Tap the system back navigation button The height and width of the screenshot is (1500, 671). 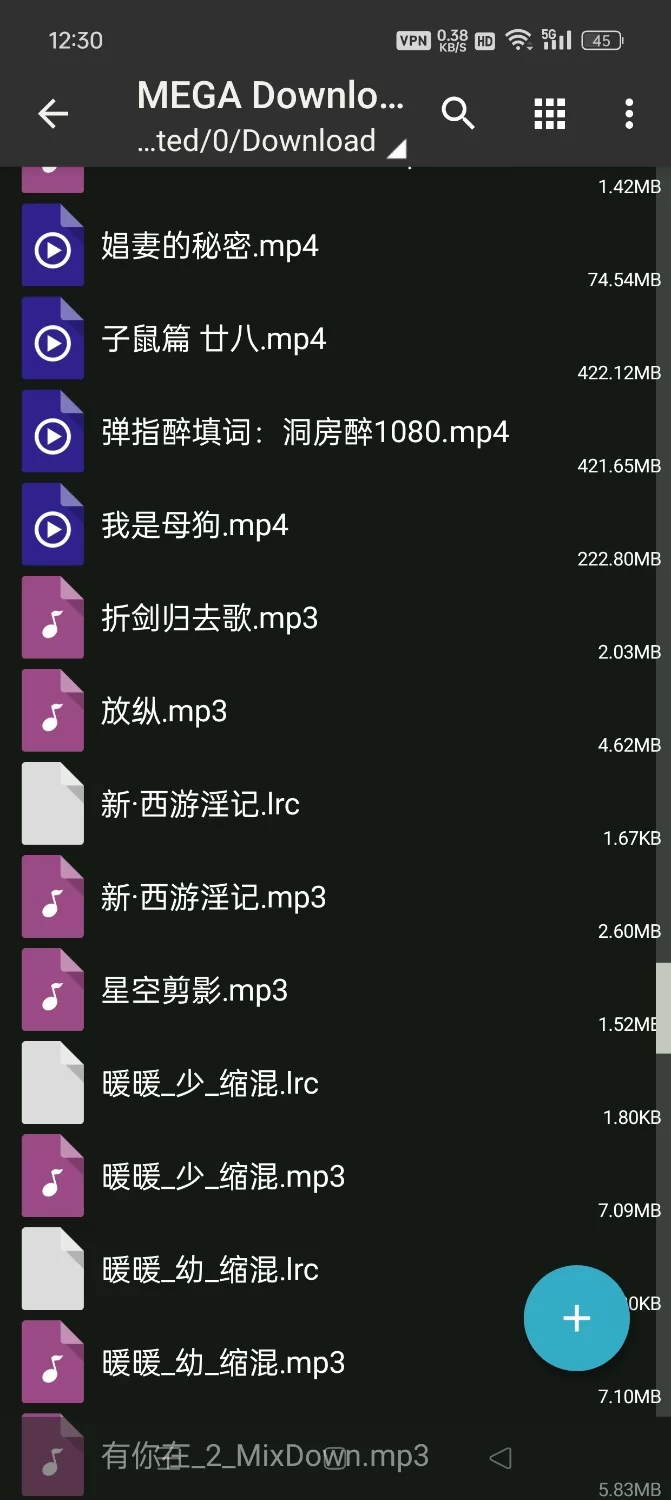[501, 1458]
